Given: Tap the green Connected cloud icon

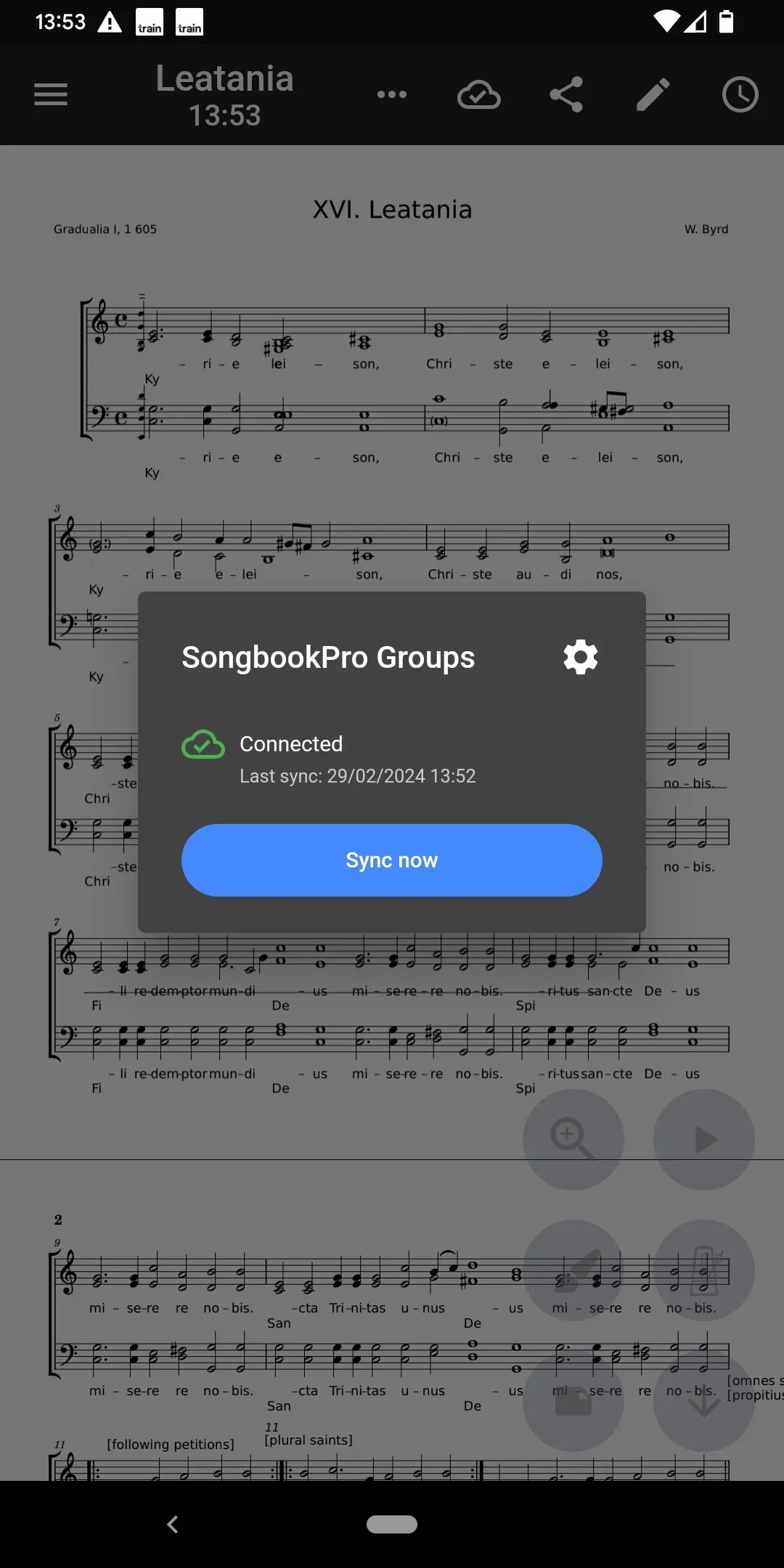Looking at the screenshot, I should coord(202,743).
